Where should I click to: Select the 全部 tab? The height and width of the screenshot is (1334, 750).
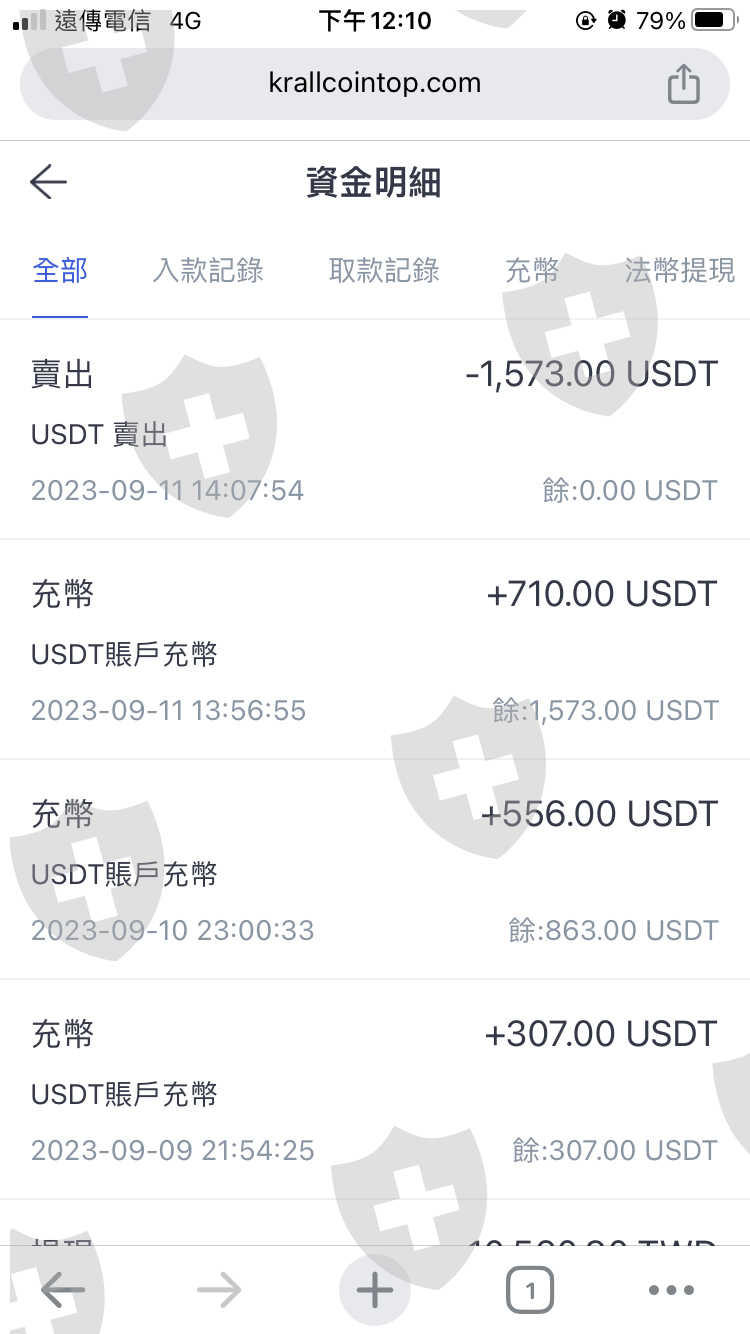(60, 270)
